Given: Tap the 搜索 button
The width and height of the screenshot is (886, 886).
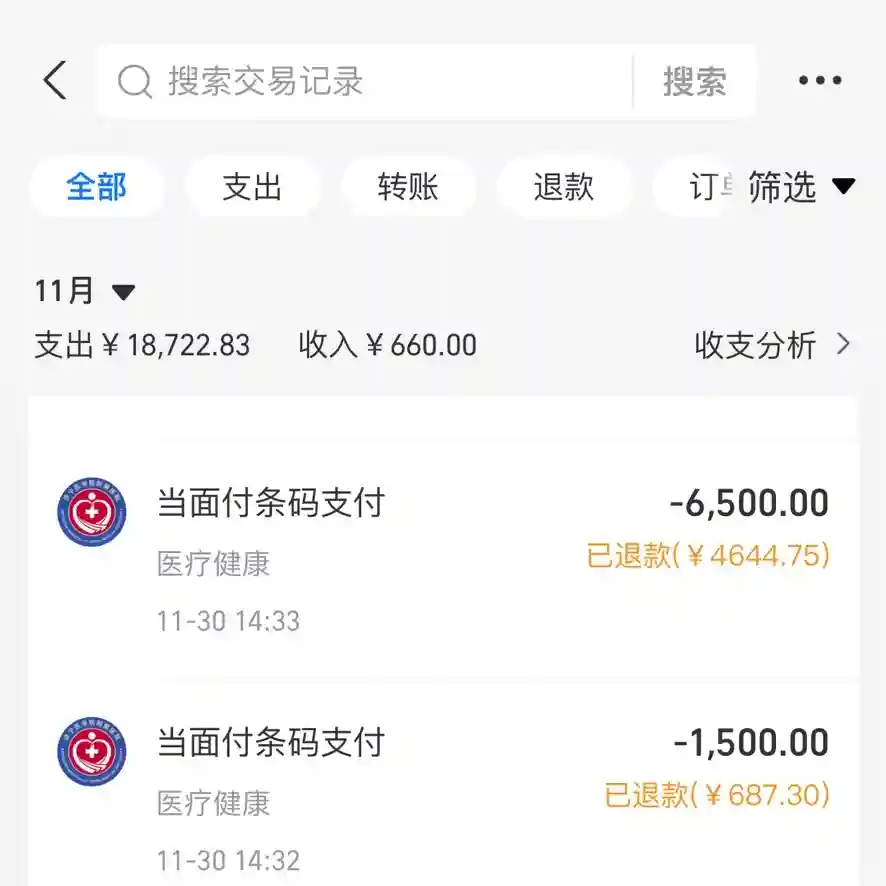Looking at the screenshot, I should (x=694, y=81).
